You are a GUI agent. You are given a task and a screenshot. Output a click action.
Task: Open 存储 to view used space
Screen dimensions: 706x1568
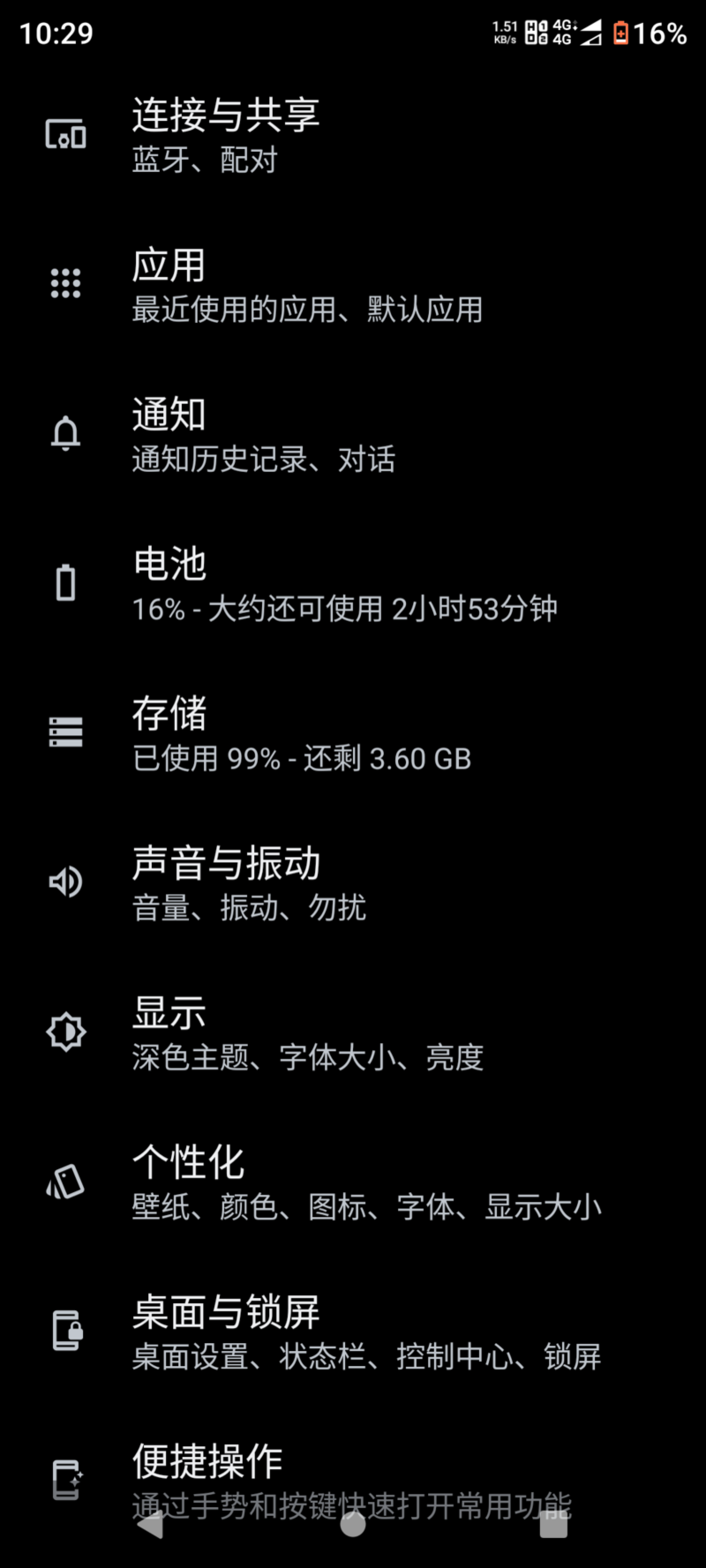[x=353, y=734]
